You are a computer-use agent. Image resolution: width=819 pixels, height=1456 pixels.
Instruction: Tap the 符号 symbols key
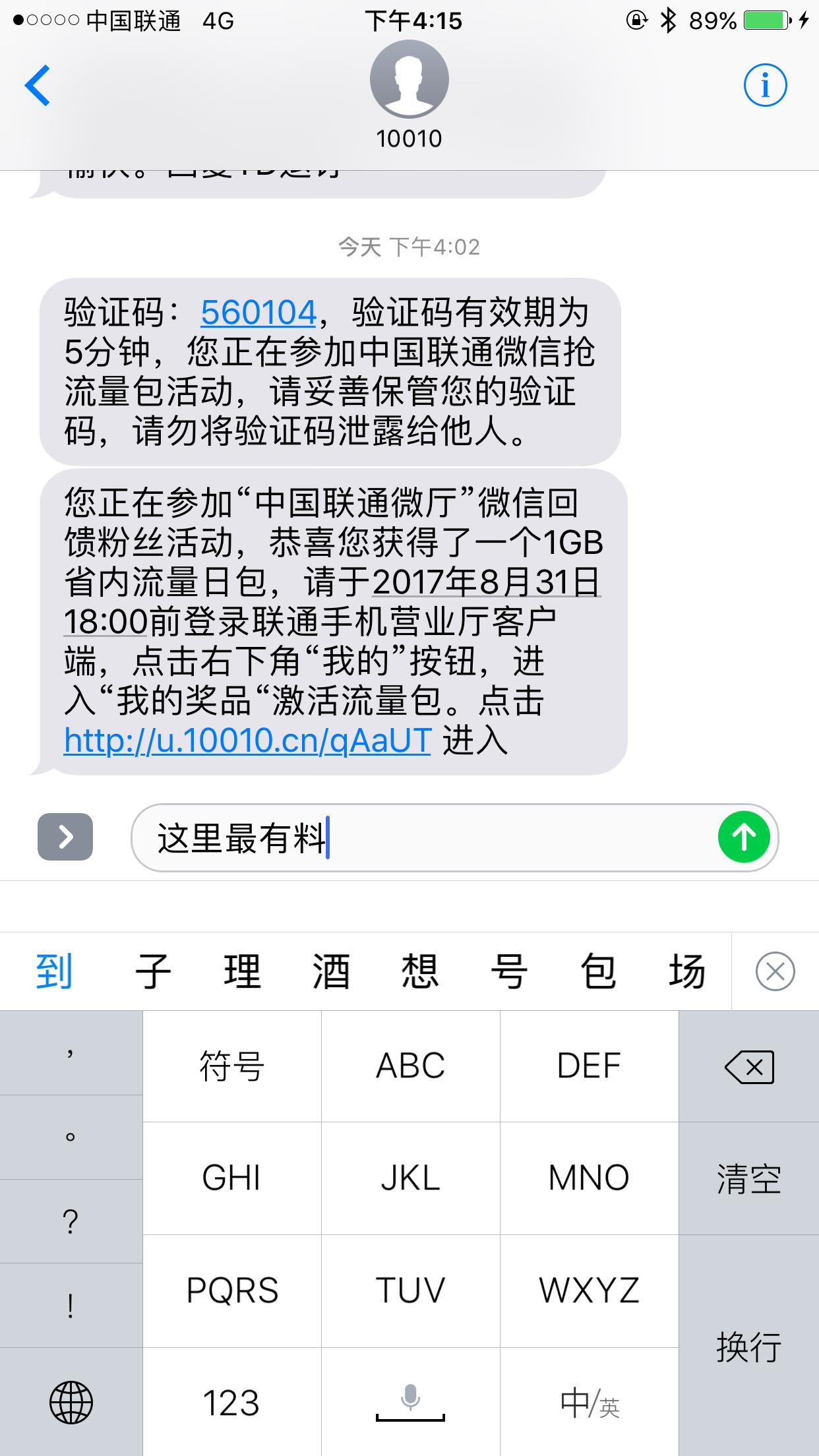[232, 1066]
